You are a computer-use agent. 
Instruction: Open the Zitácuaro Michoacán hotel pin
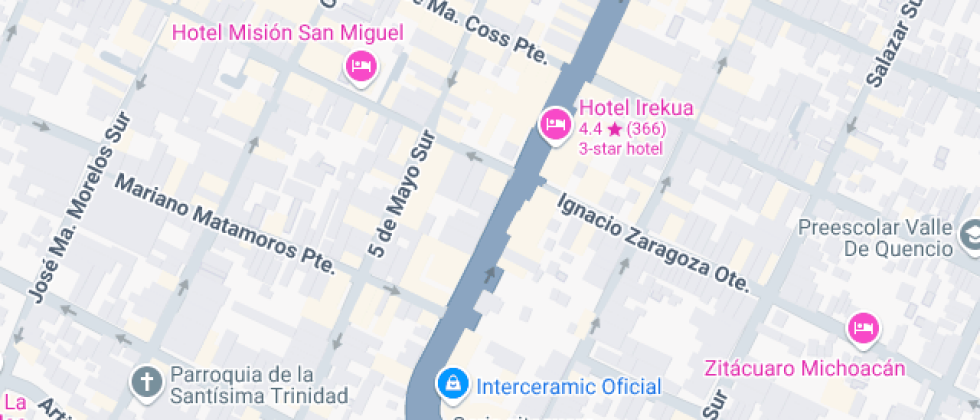[863, 327]
